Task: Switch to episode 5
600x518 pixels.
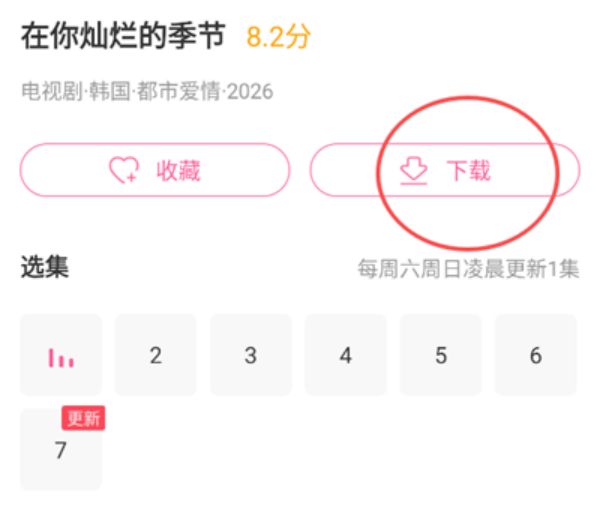Action: pyautogui.click(x=440, y=355)
